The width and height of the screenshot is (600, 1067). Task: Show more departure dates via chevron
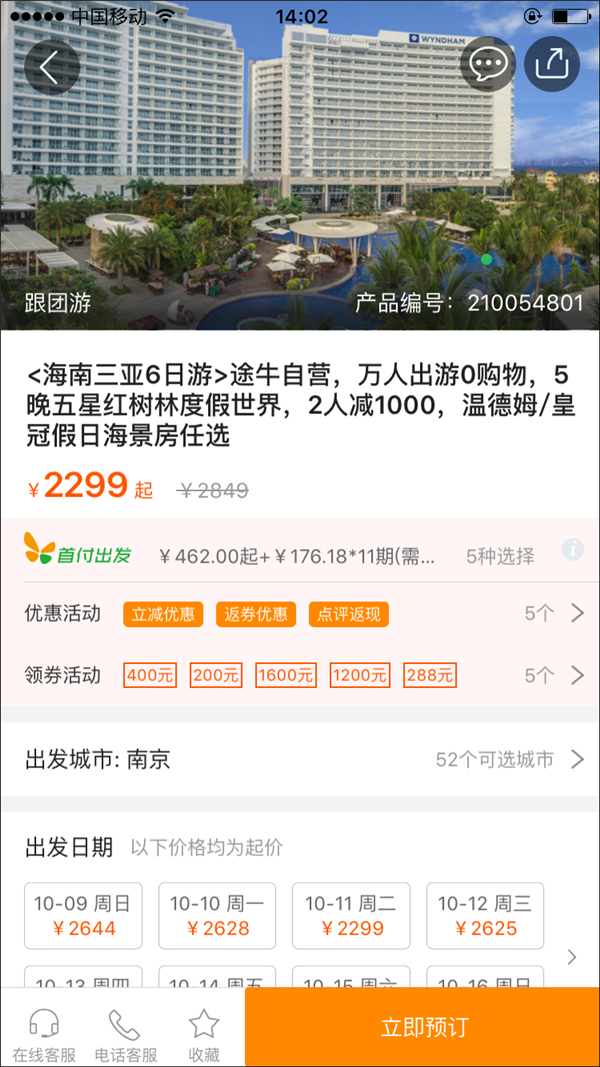point(572,957)
